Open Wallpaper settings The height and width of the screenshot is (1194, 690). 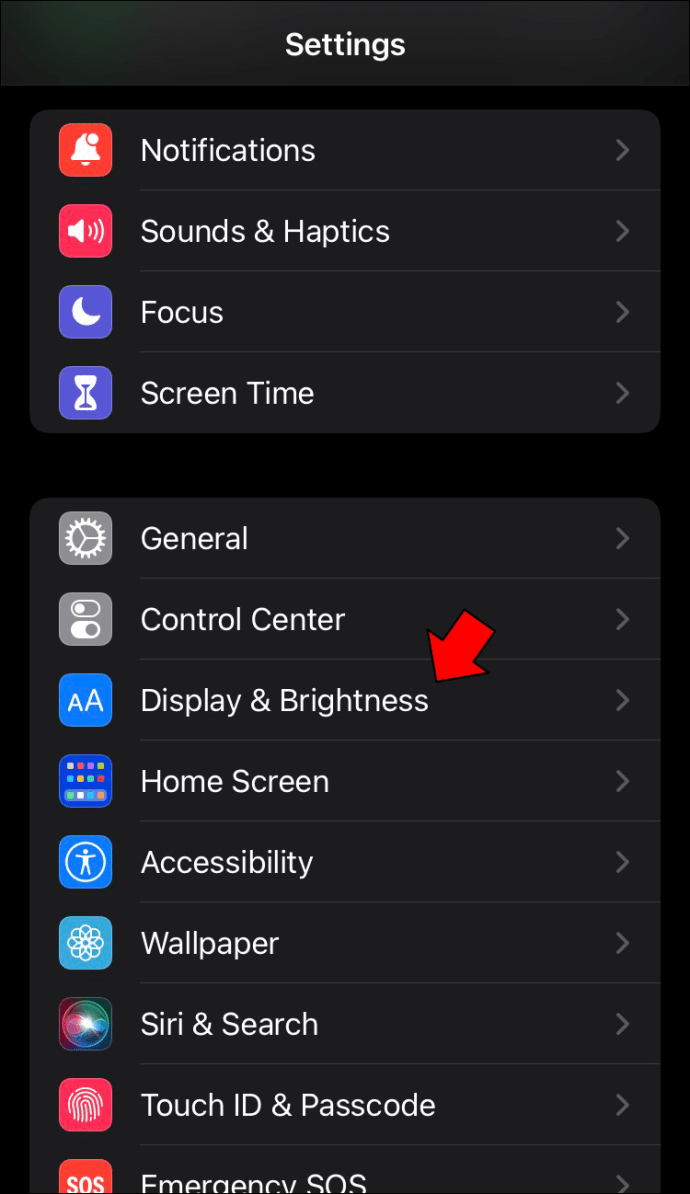coord(345,943)
